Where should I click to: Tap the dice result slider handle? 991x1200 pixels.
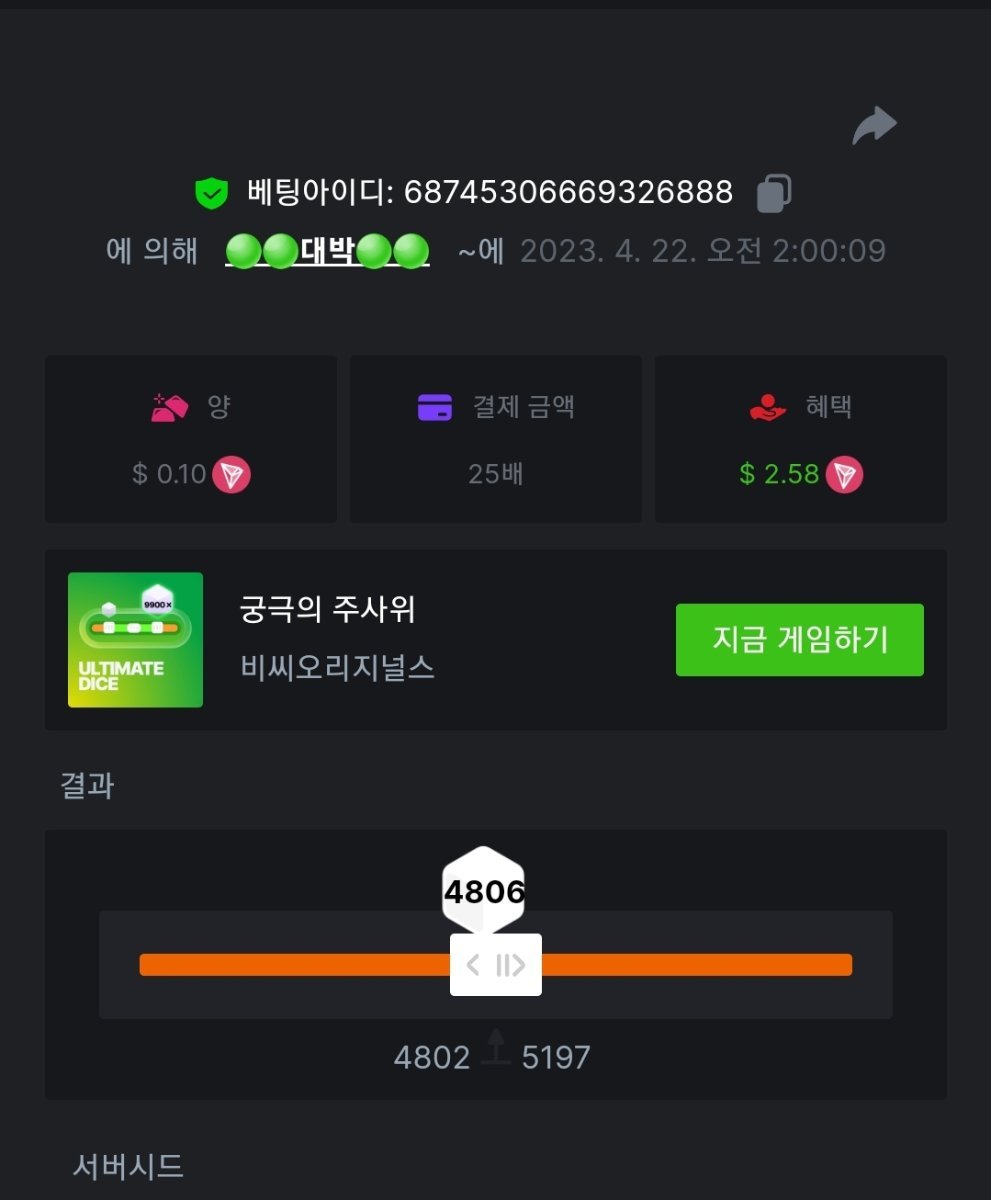(496, 965)
